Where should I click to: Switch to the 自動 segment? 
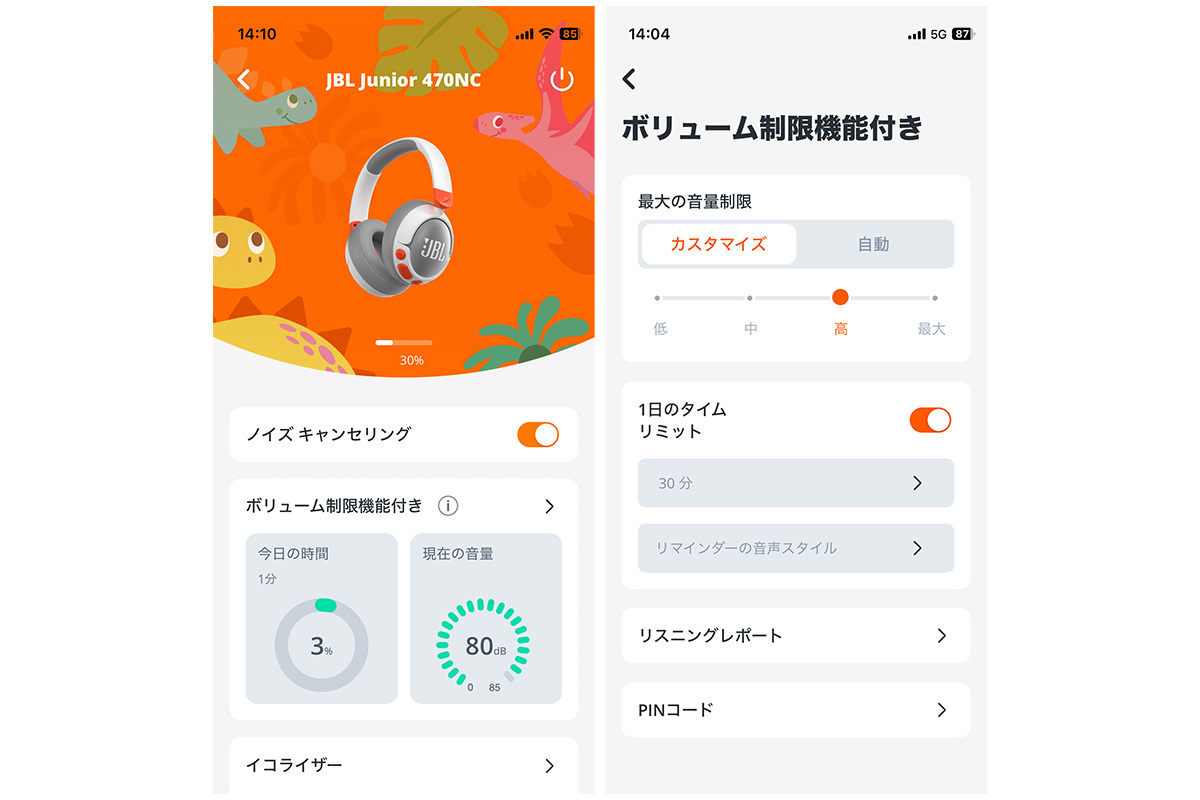873,244
